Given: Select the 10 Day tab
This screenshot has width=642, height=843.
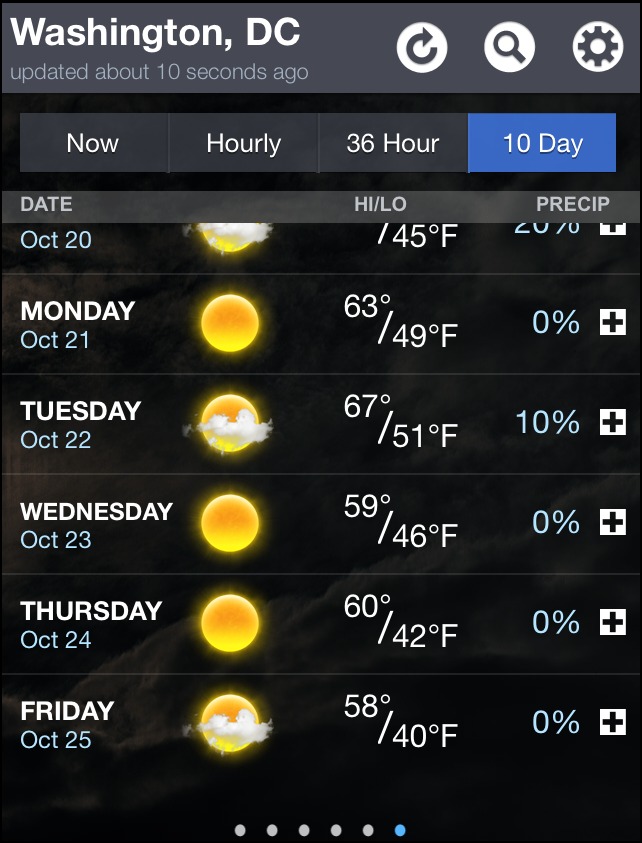Looking at the screenshot, I should [542, 143].
